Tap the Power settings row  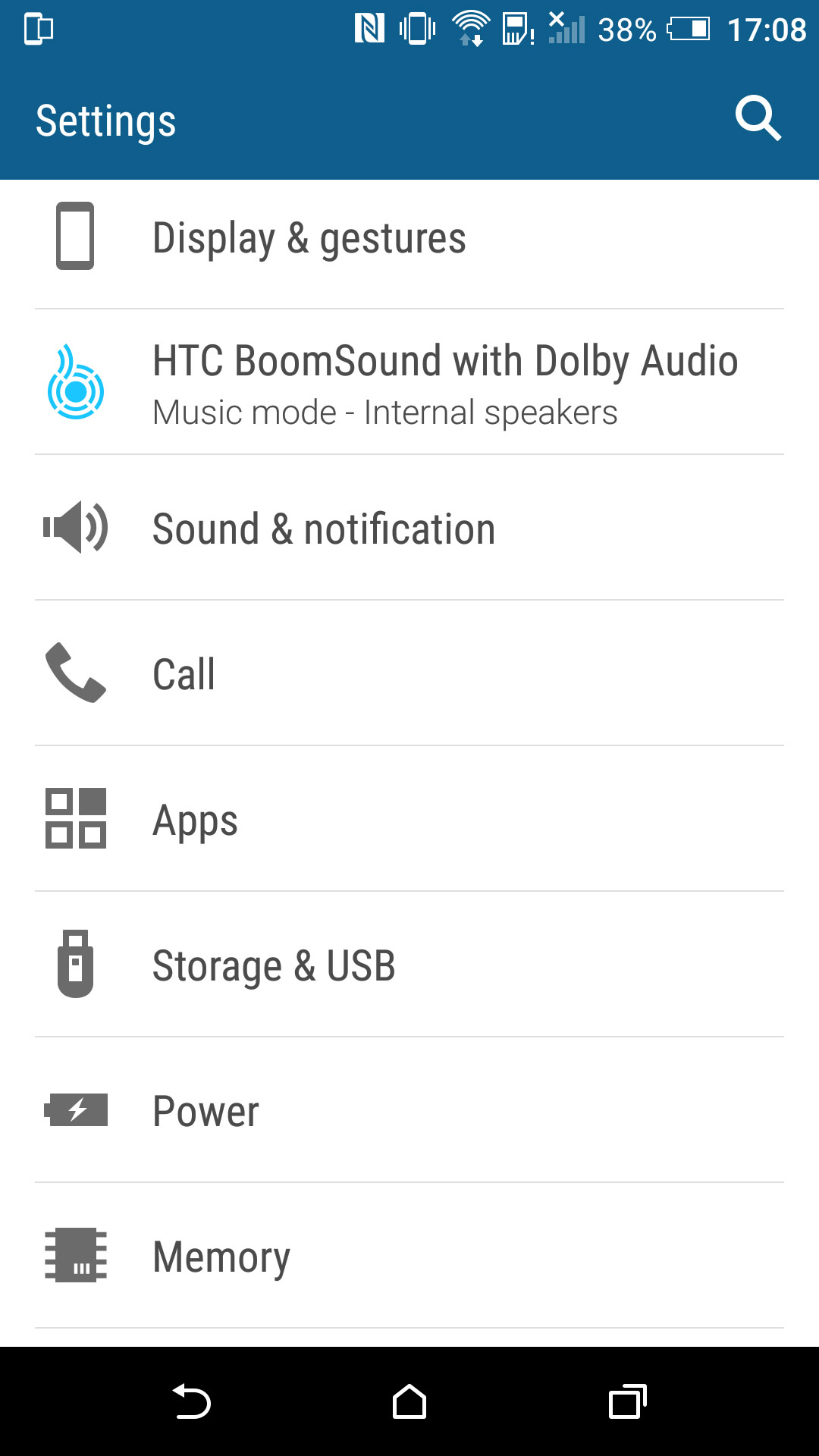click(409, 1111)
